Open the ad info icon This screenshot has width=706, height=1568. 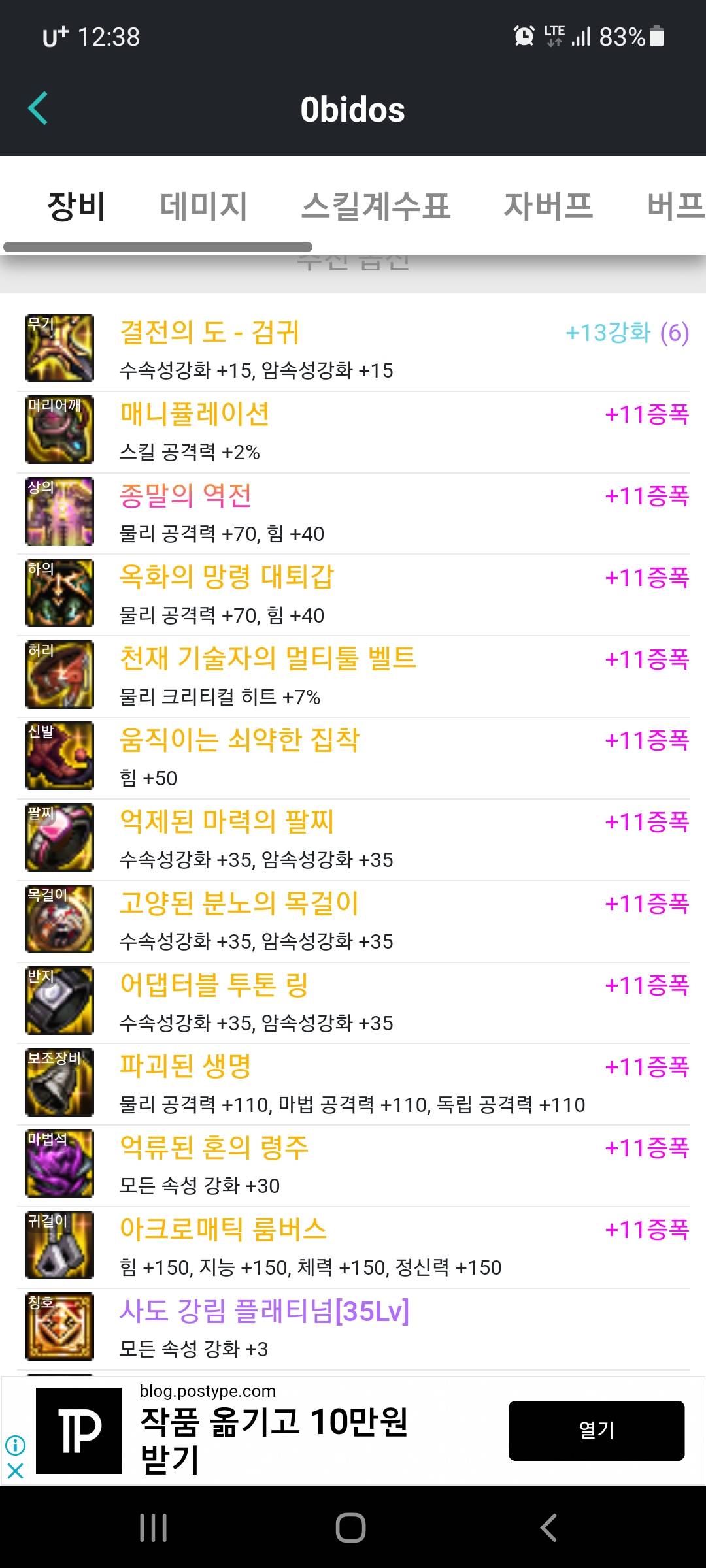pyautogui.click(x=15, y=1445)
